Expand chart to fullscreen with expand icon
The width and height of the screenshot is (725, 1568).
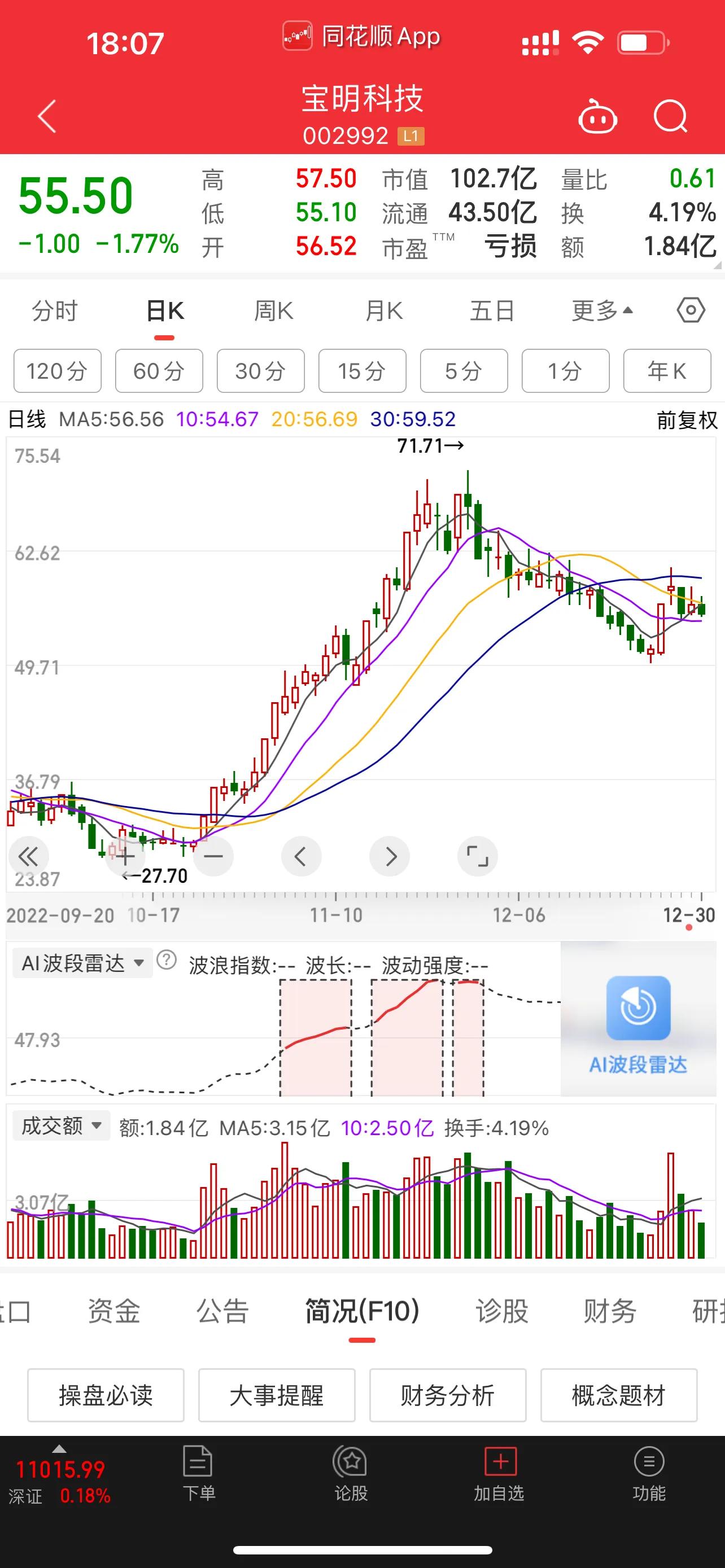click(477, 856)
